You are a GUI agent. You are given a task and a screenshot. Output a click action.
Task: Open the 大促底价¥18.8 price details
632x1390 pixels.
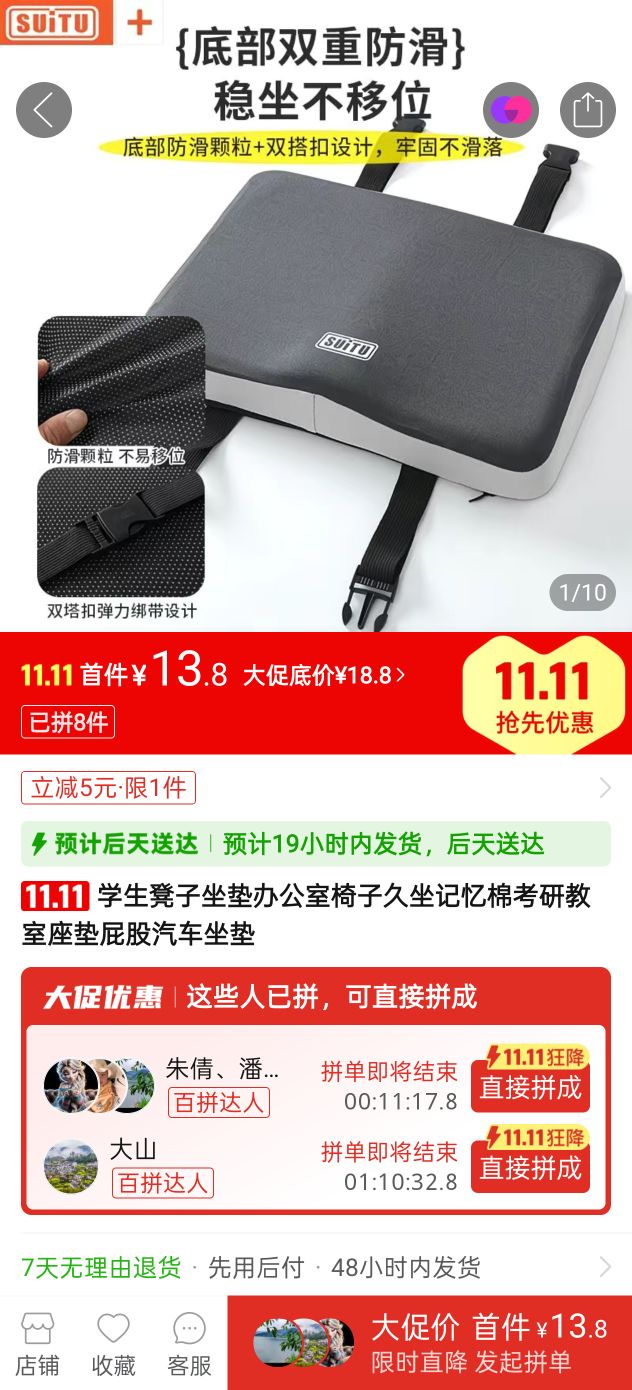tap(324, 675)
